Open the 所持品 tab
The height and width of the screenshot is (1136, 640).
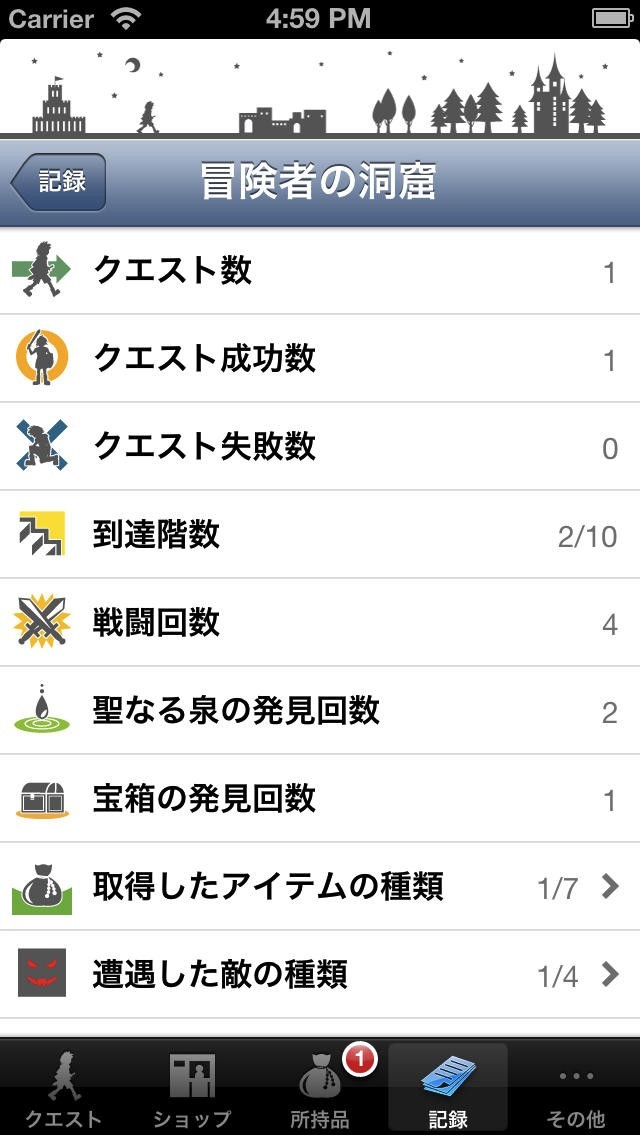point(320,1090)
